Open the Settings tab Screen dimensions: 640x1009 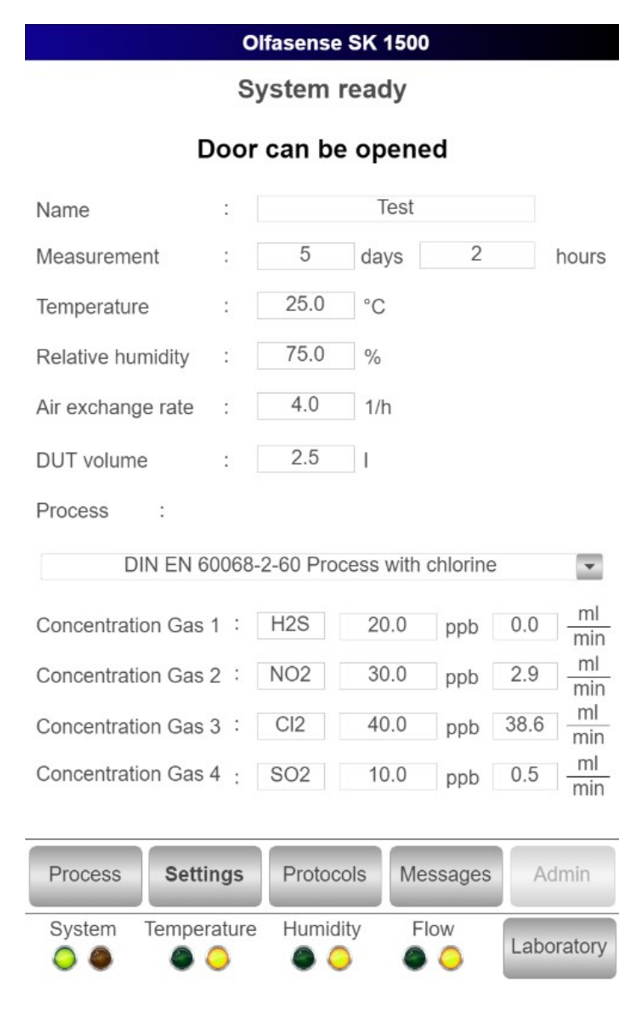205,875
